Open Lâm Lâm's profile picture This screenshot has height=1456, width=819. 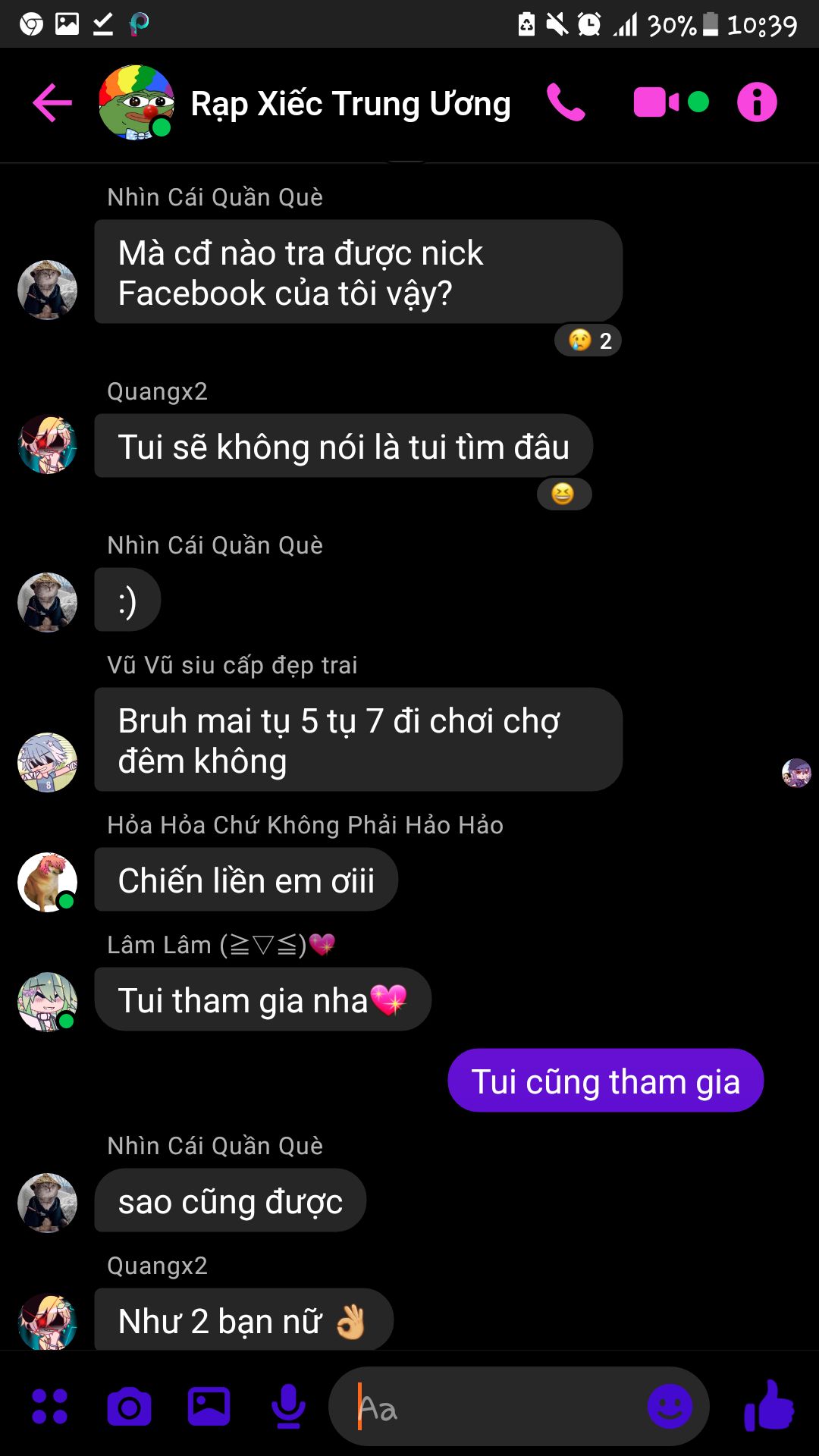(48, 1002)
